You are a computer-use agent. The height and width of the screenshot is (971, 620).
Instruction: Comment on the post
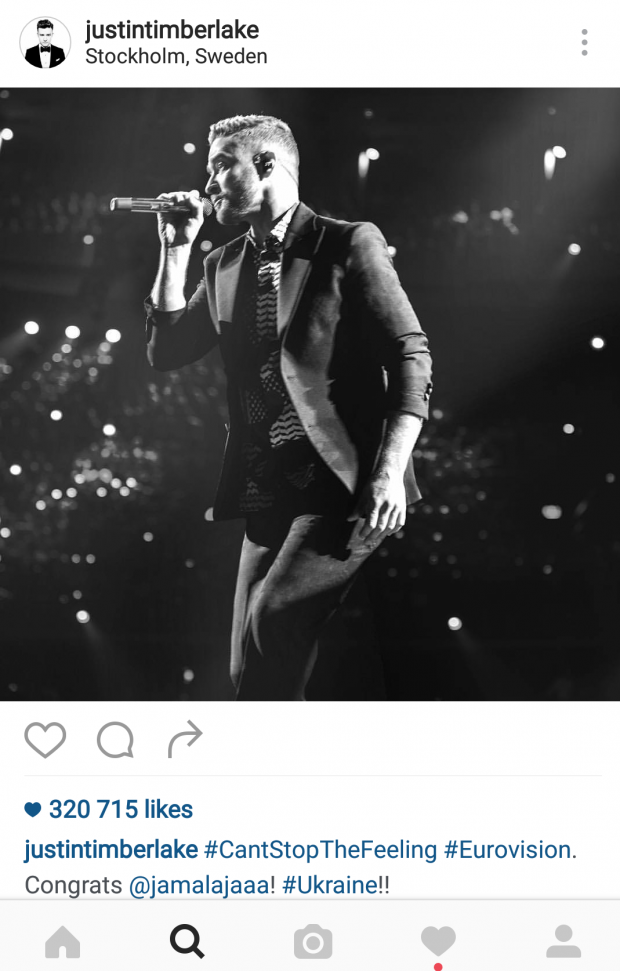pyautogui.click(x=115, y=740)
